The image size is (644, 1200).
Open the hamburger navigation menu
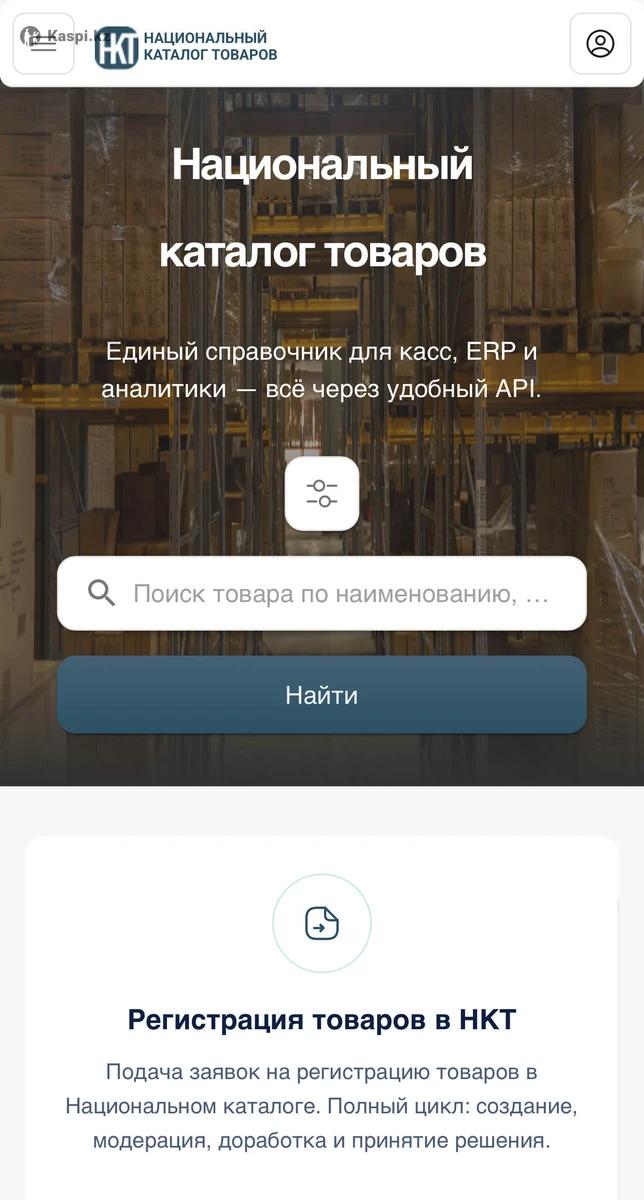click(43, 44)
